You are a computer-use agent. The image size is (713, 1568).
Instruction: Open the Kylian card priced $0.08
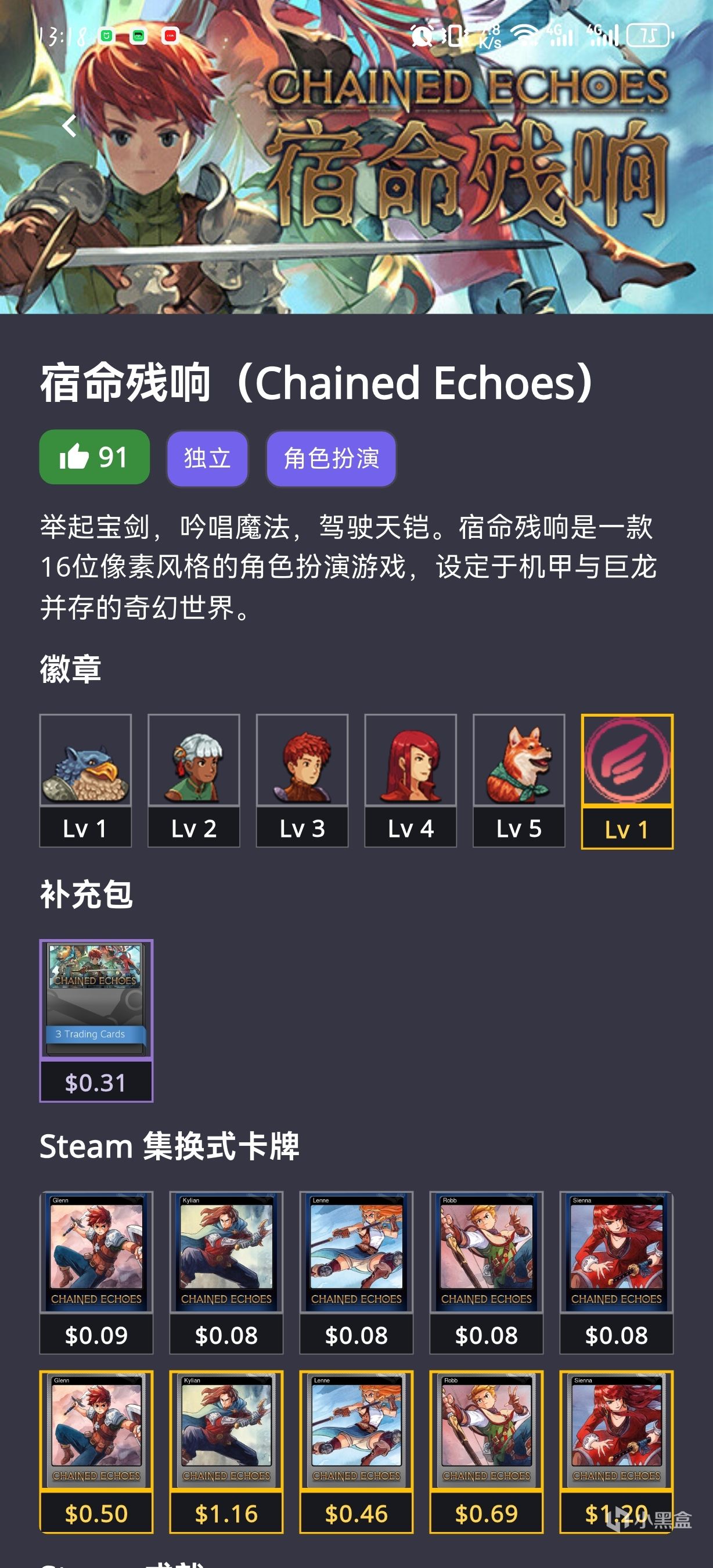[226, 1272]
